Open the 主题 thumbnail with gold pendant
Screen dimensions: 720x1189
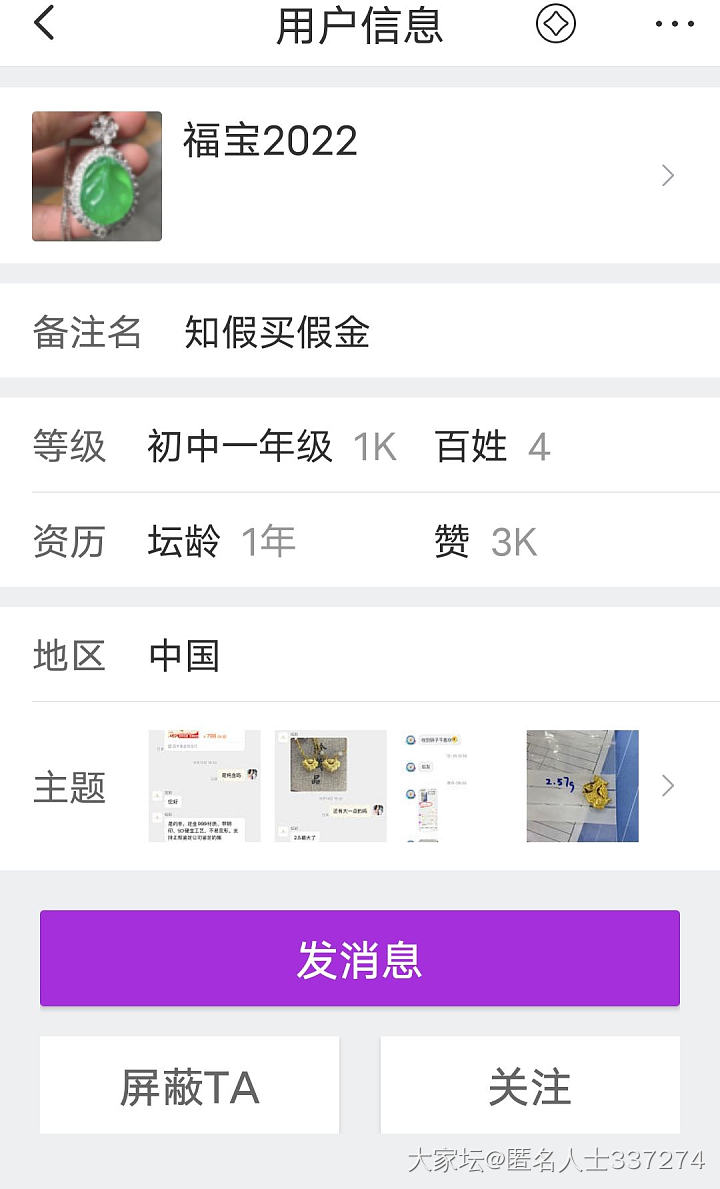click(331, 786)
